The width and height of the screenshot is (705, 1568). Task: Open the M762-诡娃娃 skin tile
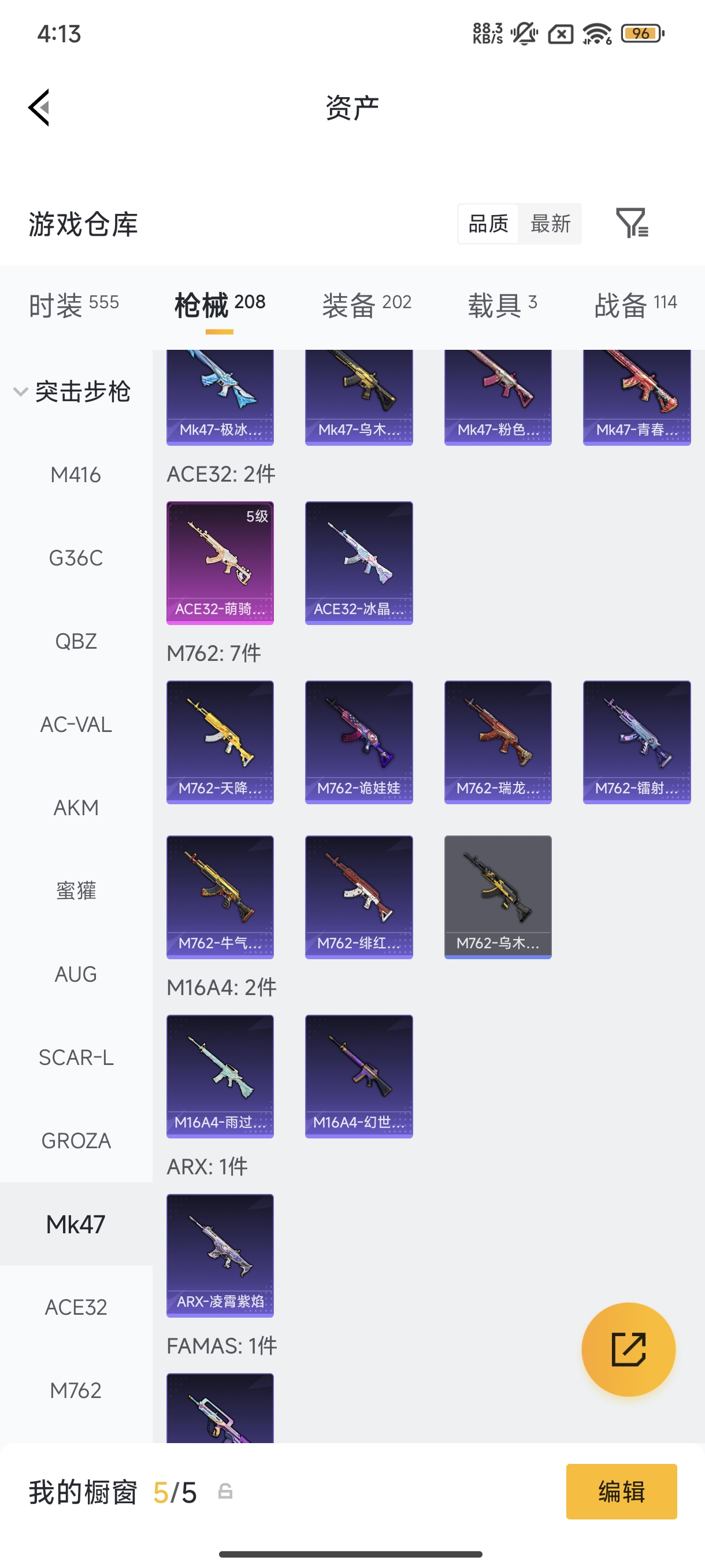coord(358,741)
